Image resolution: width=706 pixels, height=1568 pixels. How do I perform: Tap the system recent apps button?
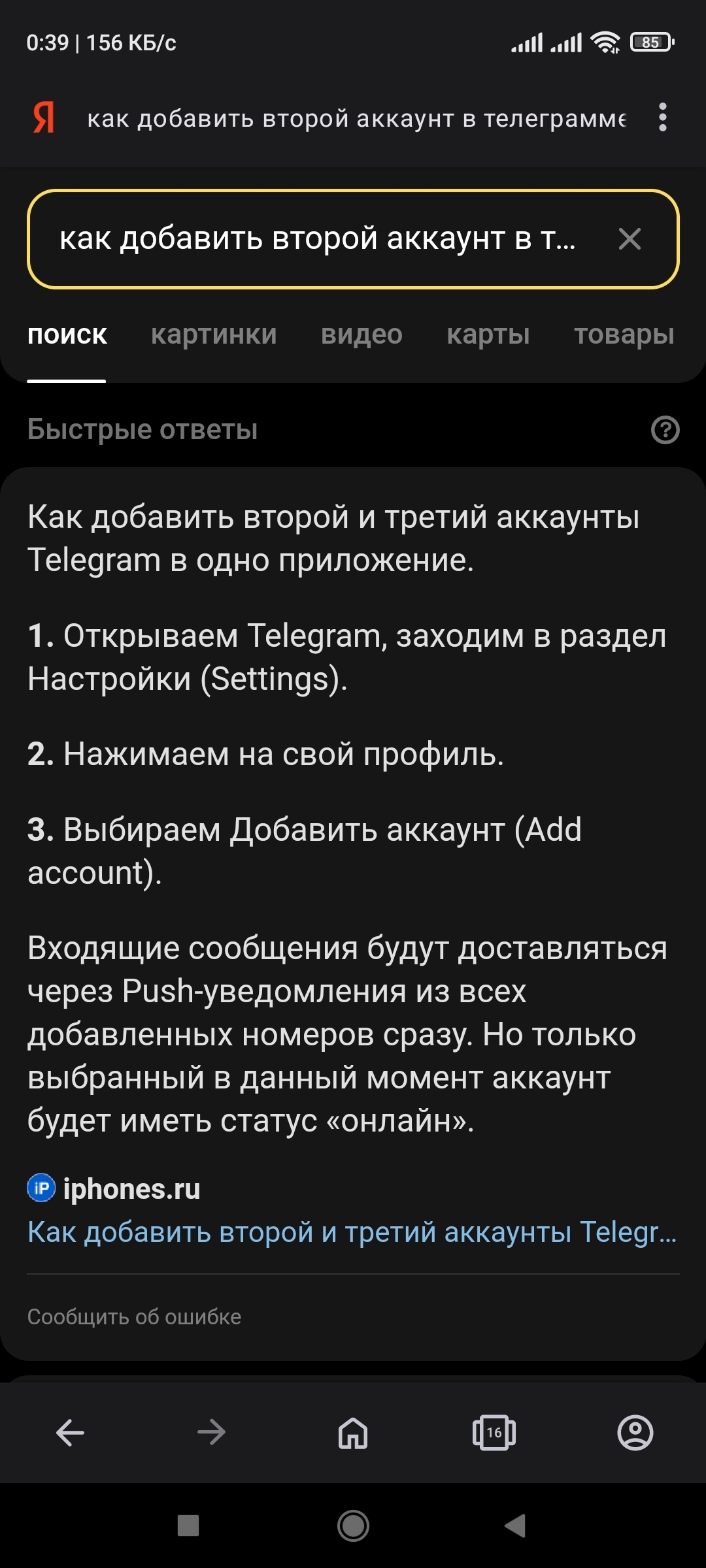click(x=188, y=1526)
